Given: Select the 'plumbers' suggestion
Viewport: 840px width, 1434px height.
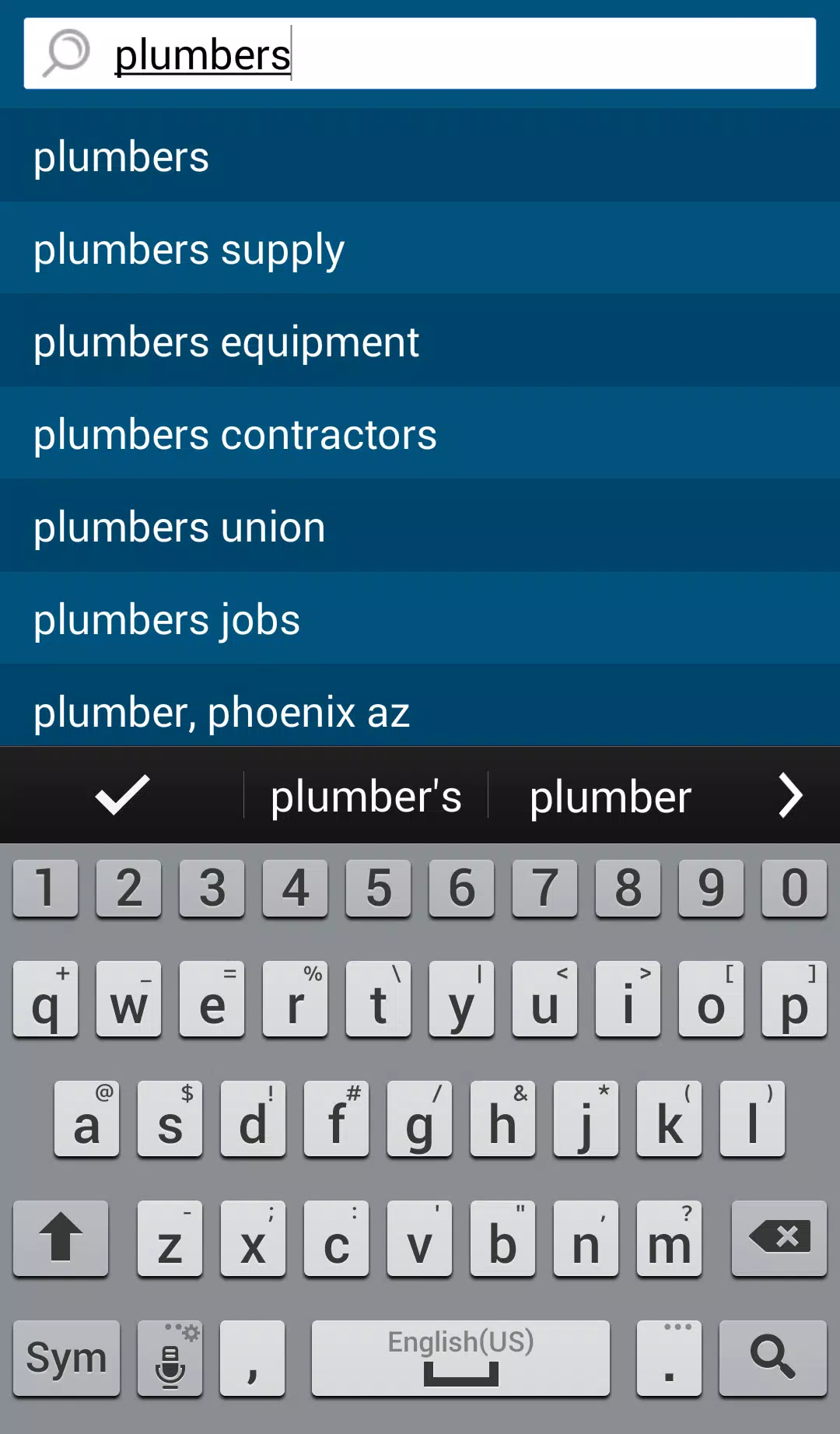Looking at the screenshot, I should 420,156.
